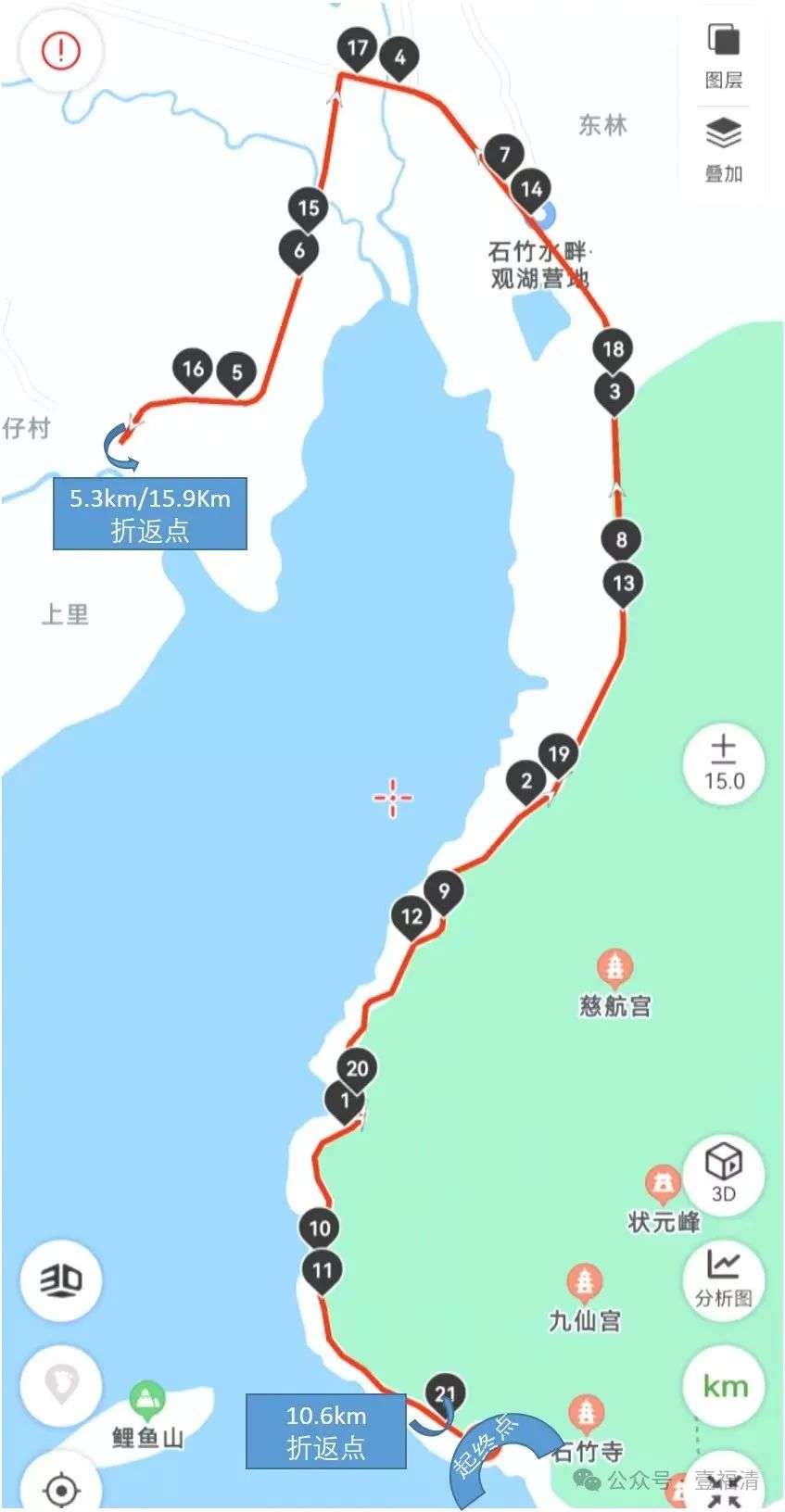The image size is (785, 1512).
Task: Switch on the striped 3D terrain button
Action: [x=61, y=1280]
